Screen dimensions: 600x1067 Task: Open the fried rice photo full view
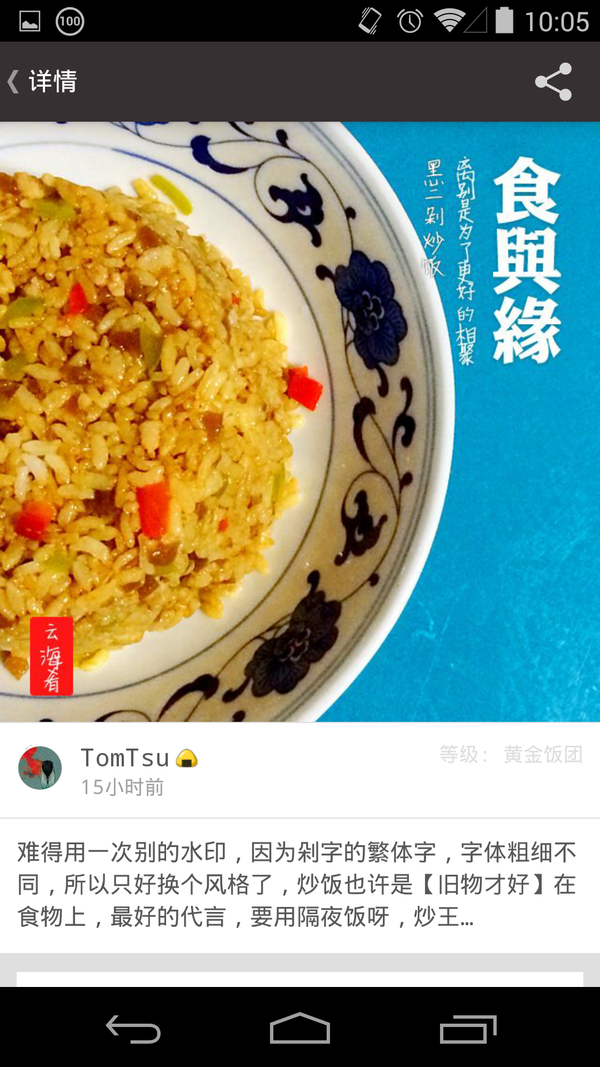coord(300,421)
